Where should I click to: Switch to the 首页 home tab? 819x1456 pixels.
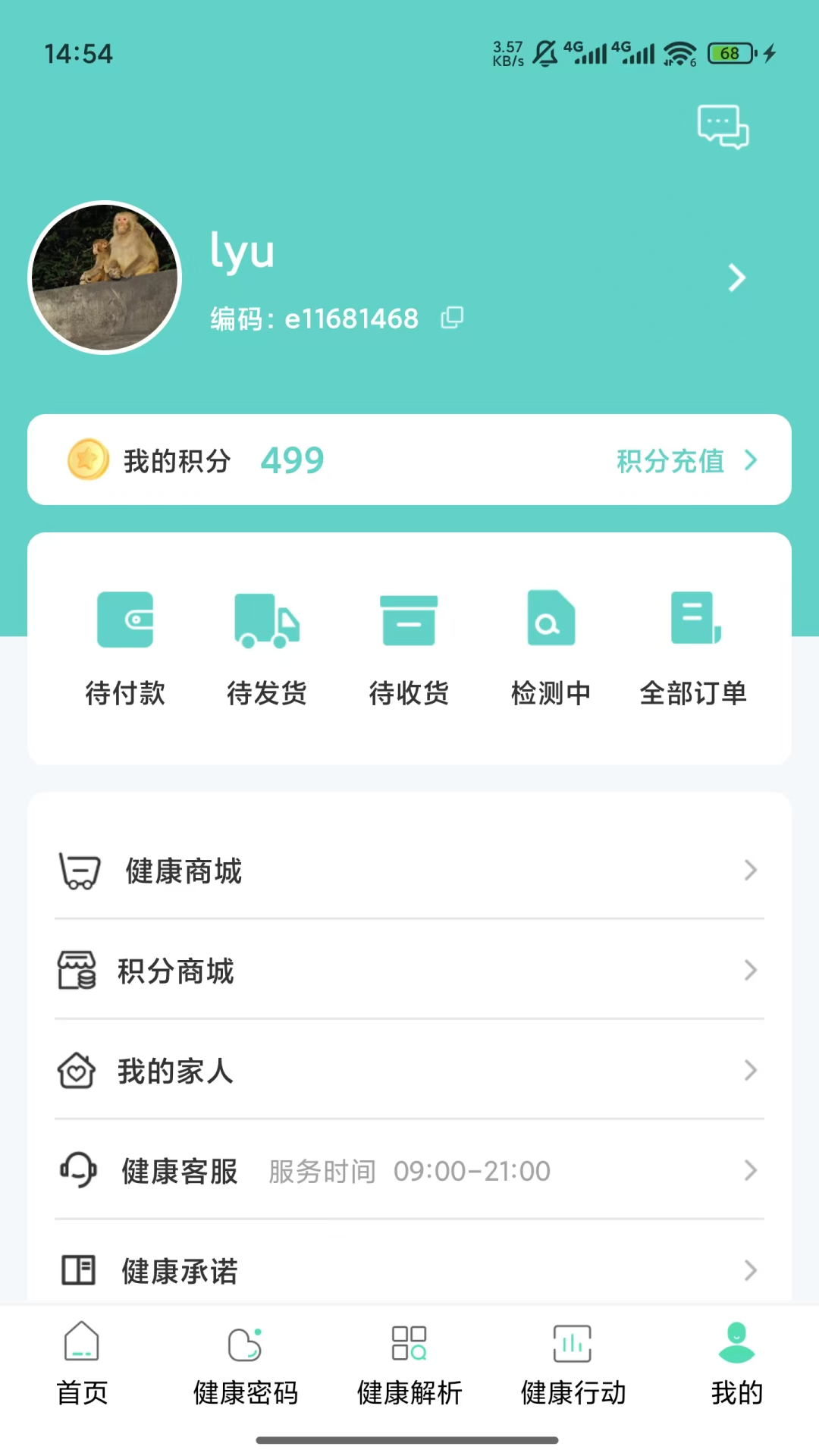pos(81,1365)
